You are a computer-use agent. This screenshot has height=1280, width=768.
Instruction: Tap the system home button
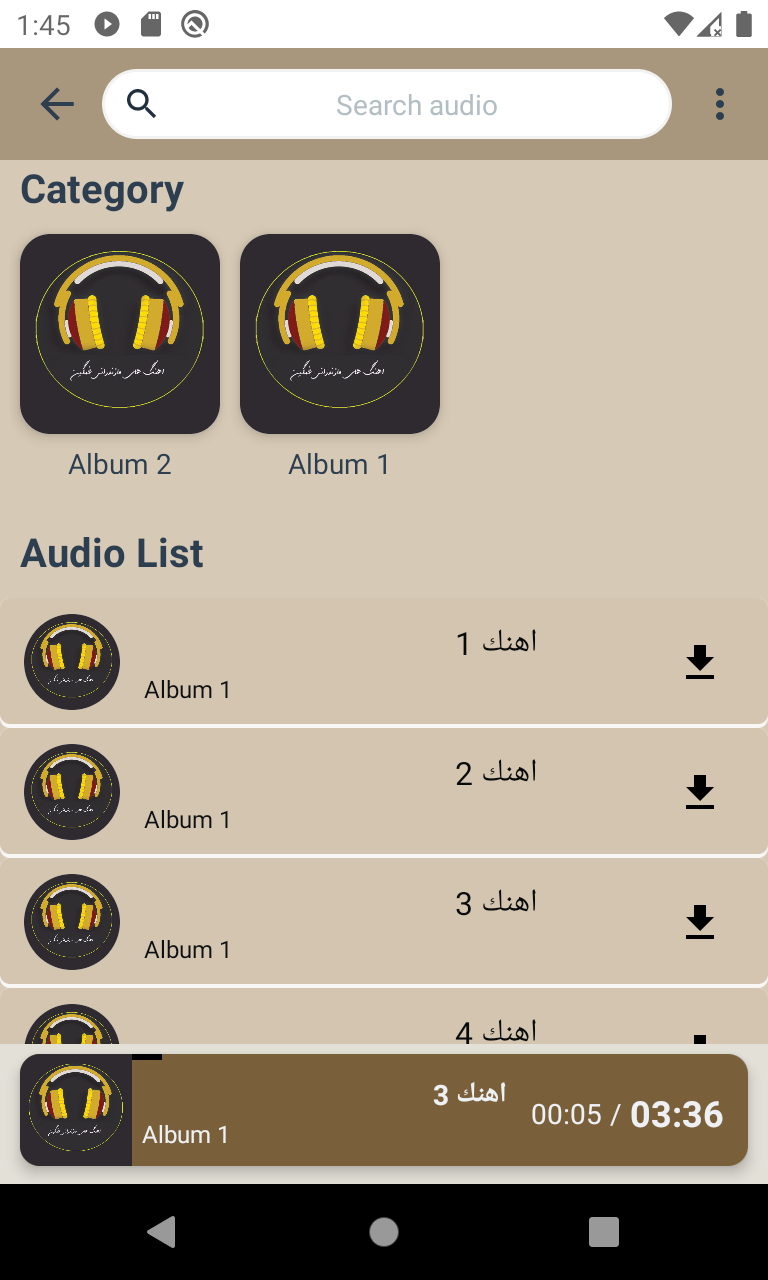coord(384,1232)
